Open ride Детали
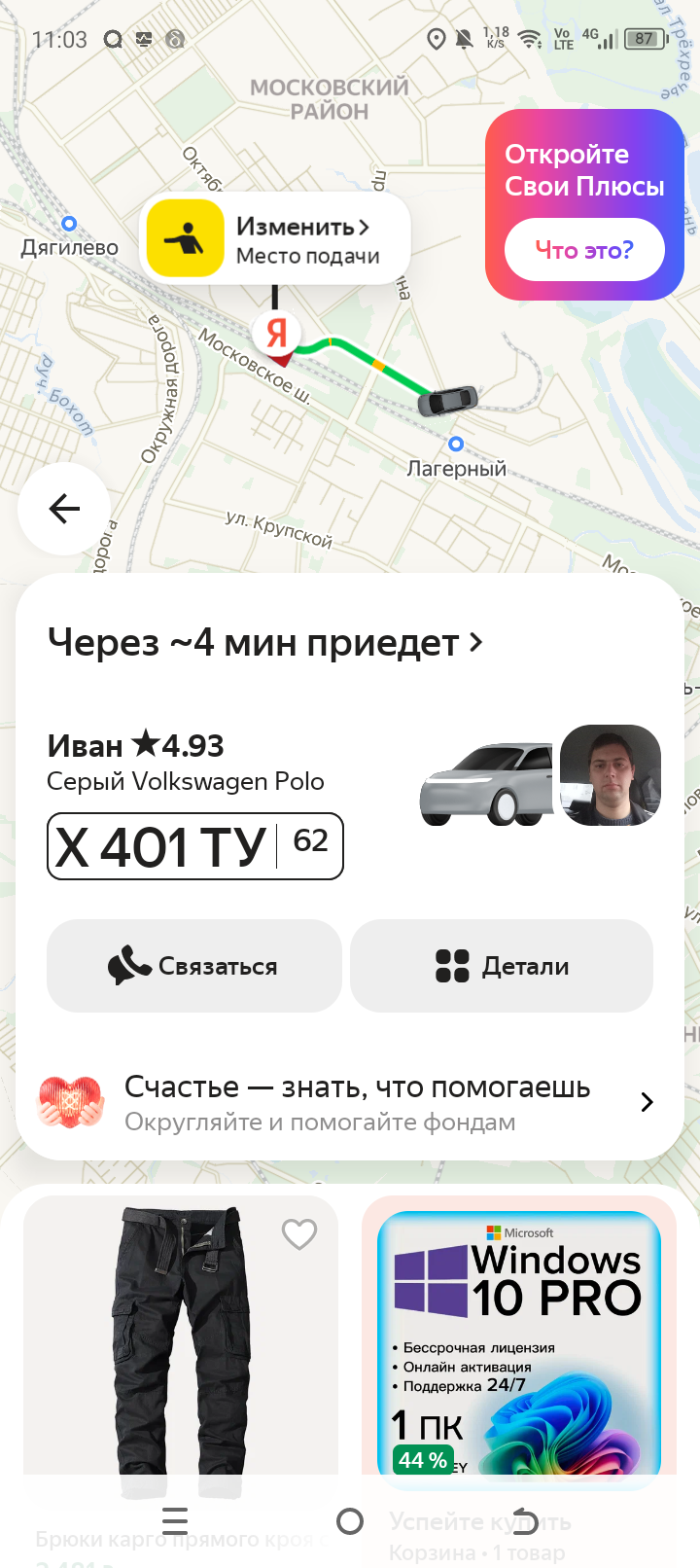Viewport: 700px width, 1568px height. click(502, 966)
